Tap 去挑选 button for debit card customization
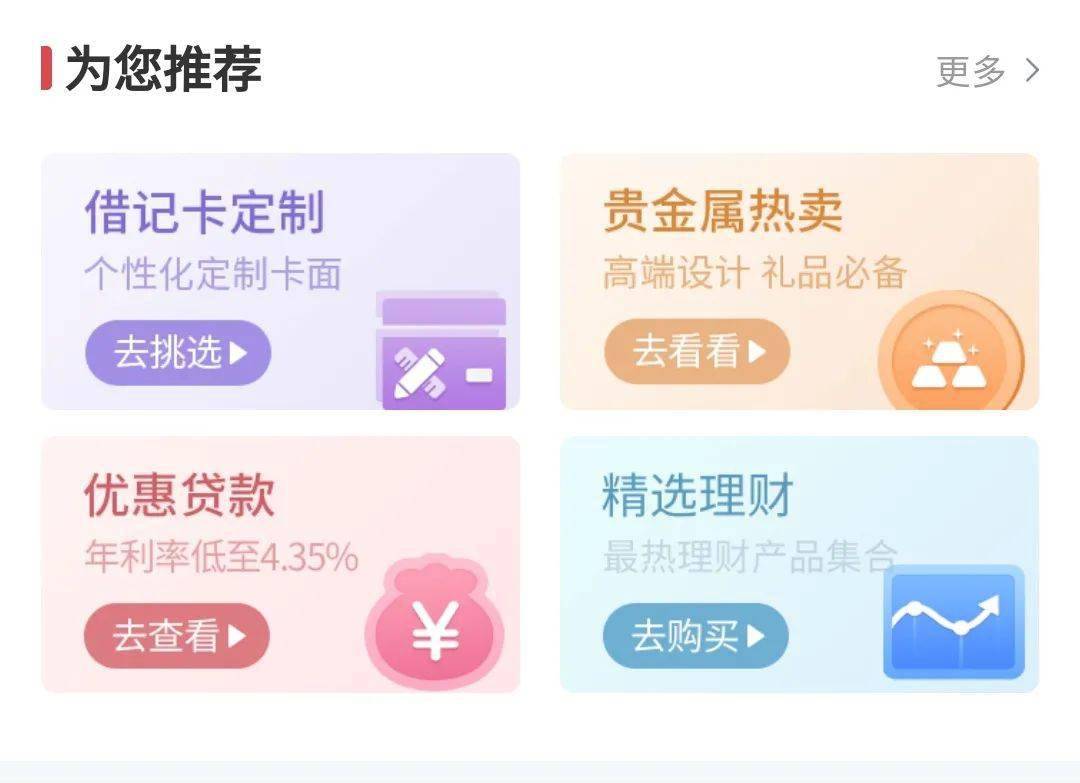This screenshot has height=783, width=1080. click(x=178, y=352)
